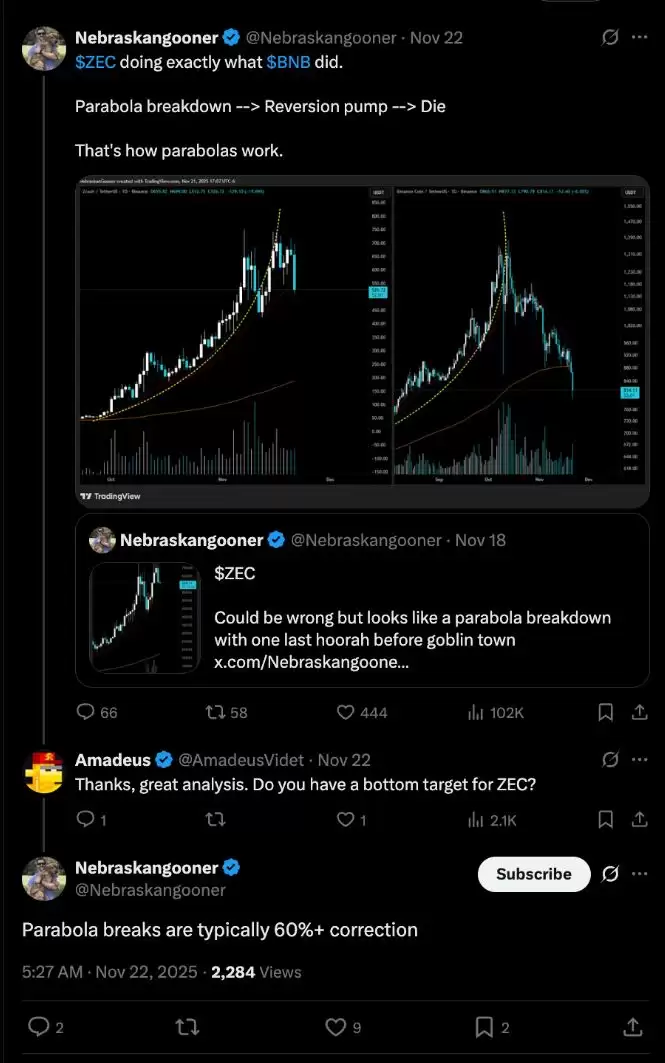
Task: Subscribe to Nebraskangooner
Action: coord(533,874)
